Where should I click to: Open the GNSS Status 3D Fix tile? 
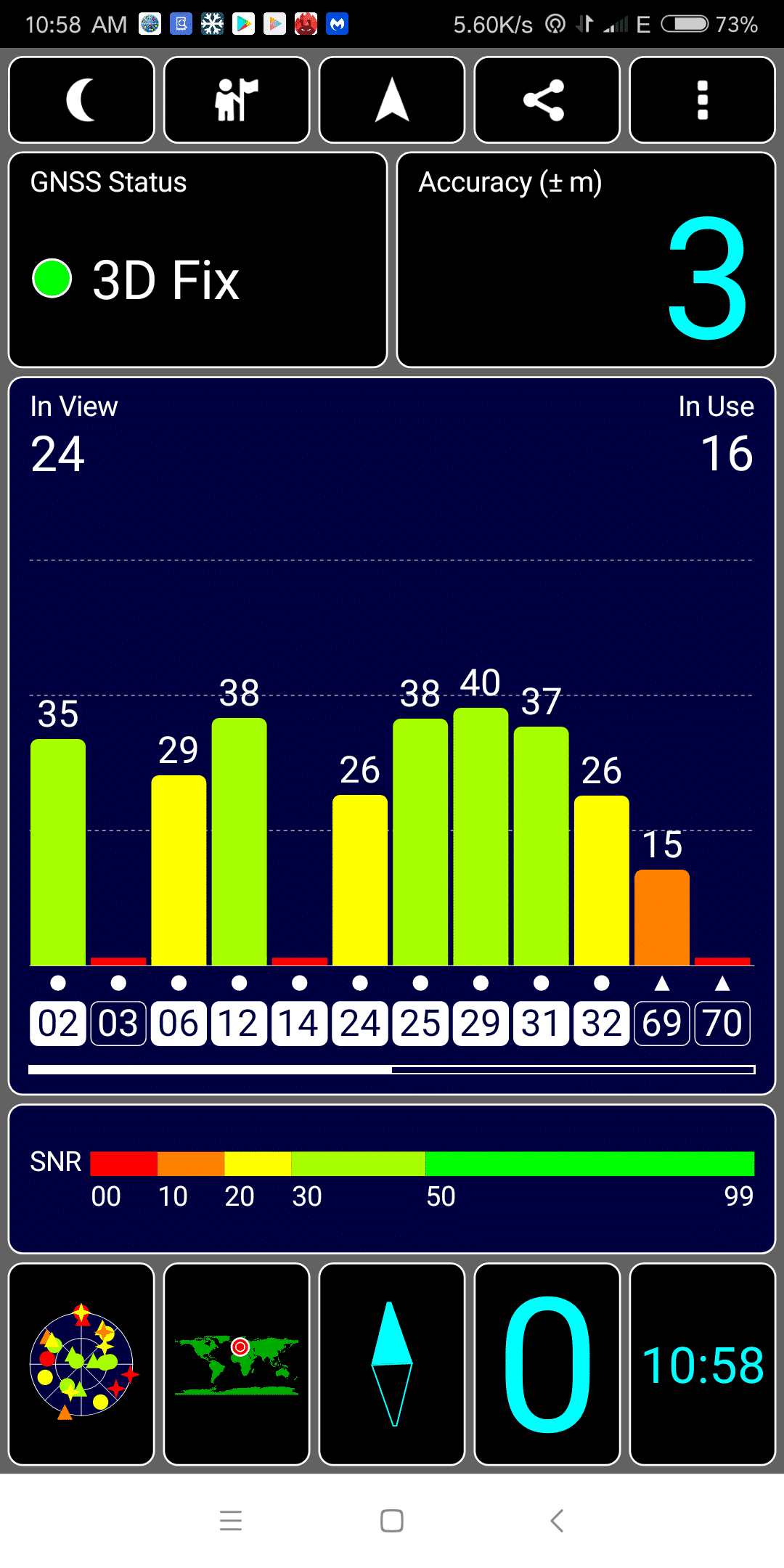[x=197, y=260]
